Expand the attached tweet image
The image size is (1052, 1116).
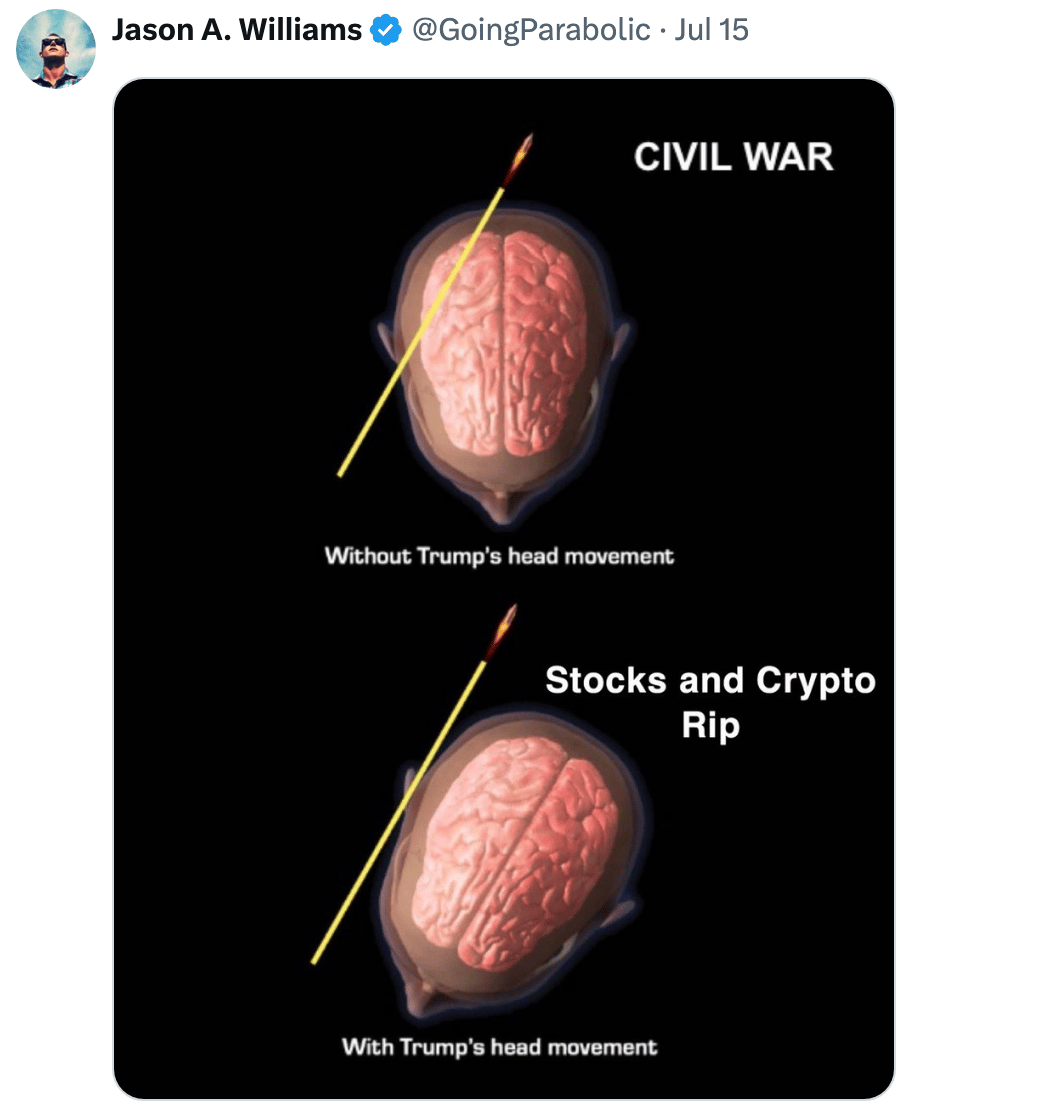(503, 588)
